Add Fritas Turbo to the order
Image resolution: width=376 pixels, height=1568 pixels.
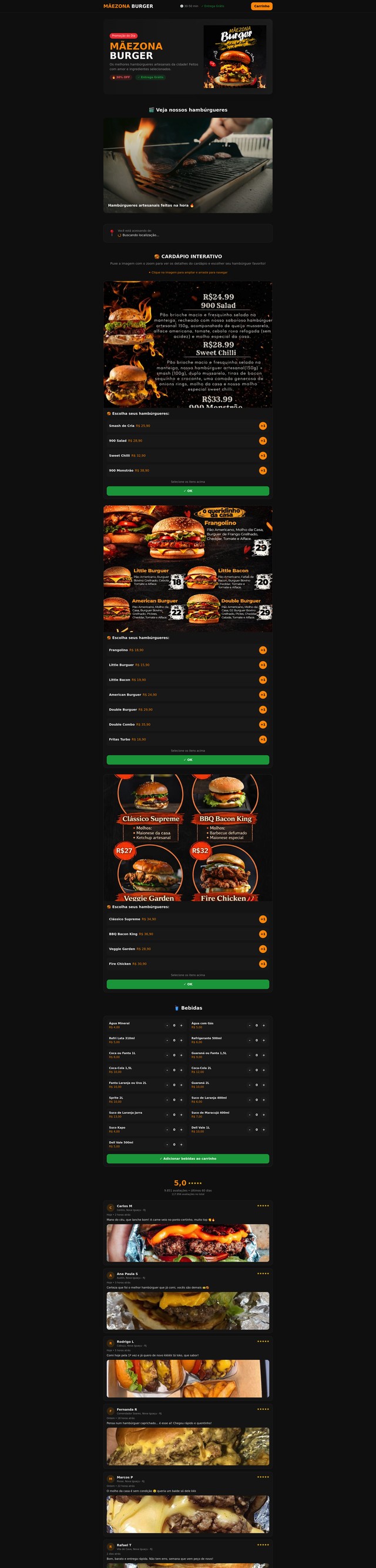point(263,739)
